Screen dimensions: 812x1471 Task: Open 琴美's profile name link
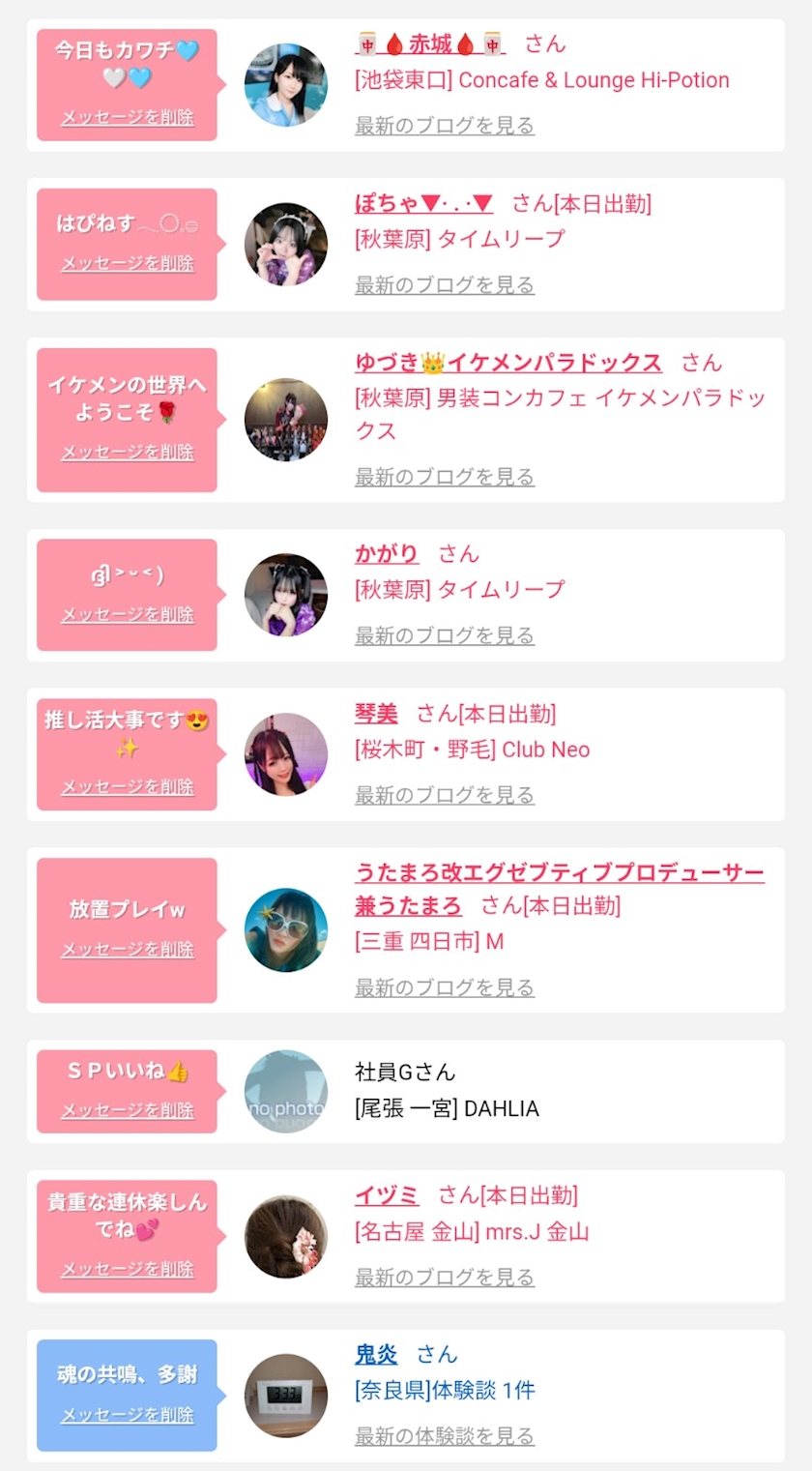click(x=376, y=714)
